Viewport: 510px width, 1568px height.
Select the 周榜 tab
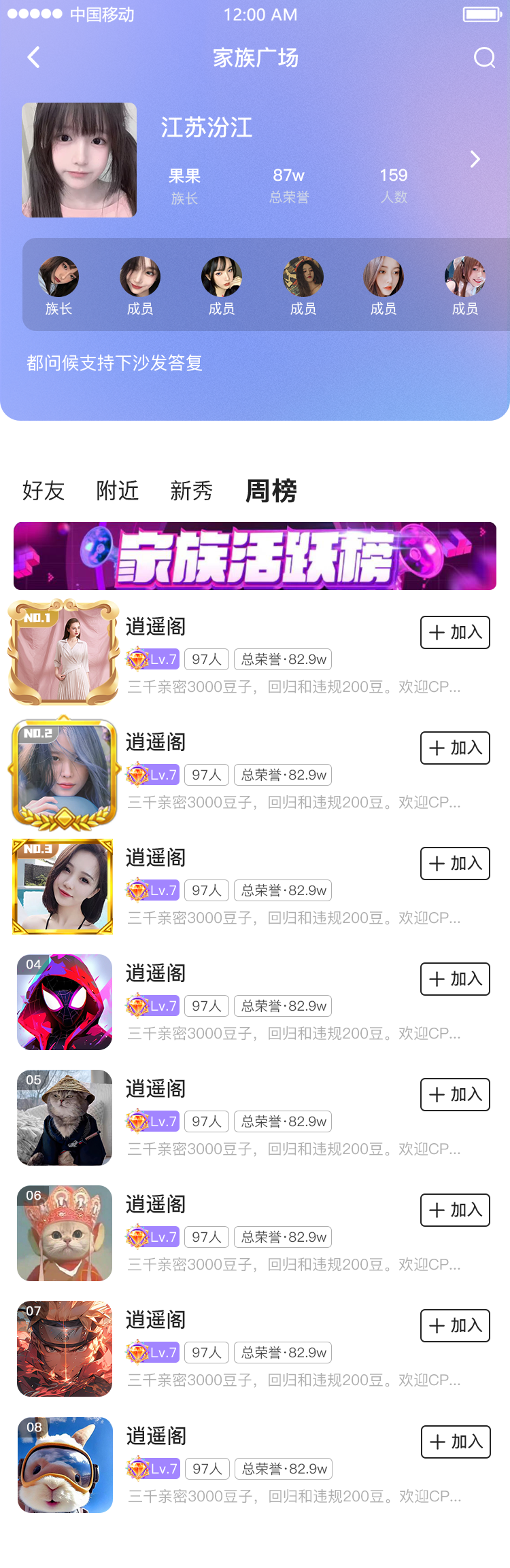[x=271, y=491]
